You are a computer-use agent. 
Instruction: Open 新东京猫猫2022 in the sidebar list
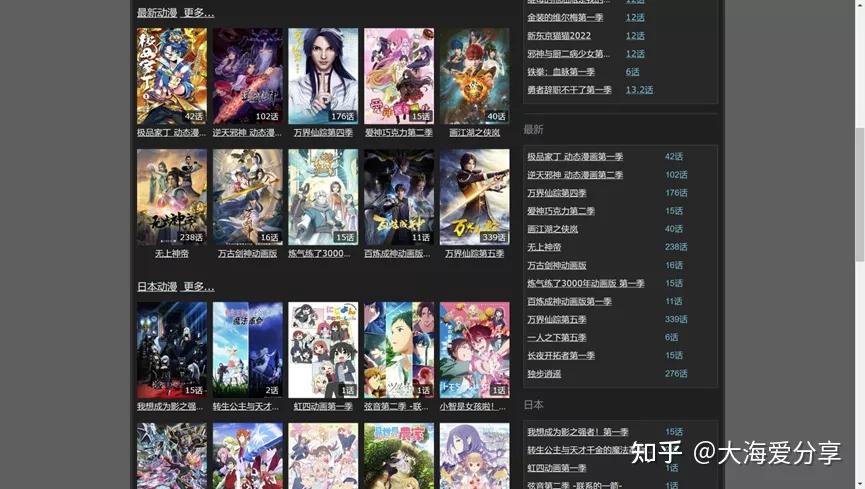(x=559, y=36)
